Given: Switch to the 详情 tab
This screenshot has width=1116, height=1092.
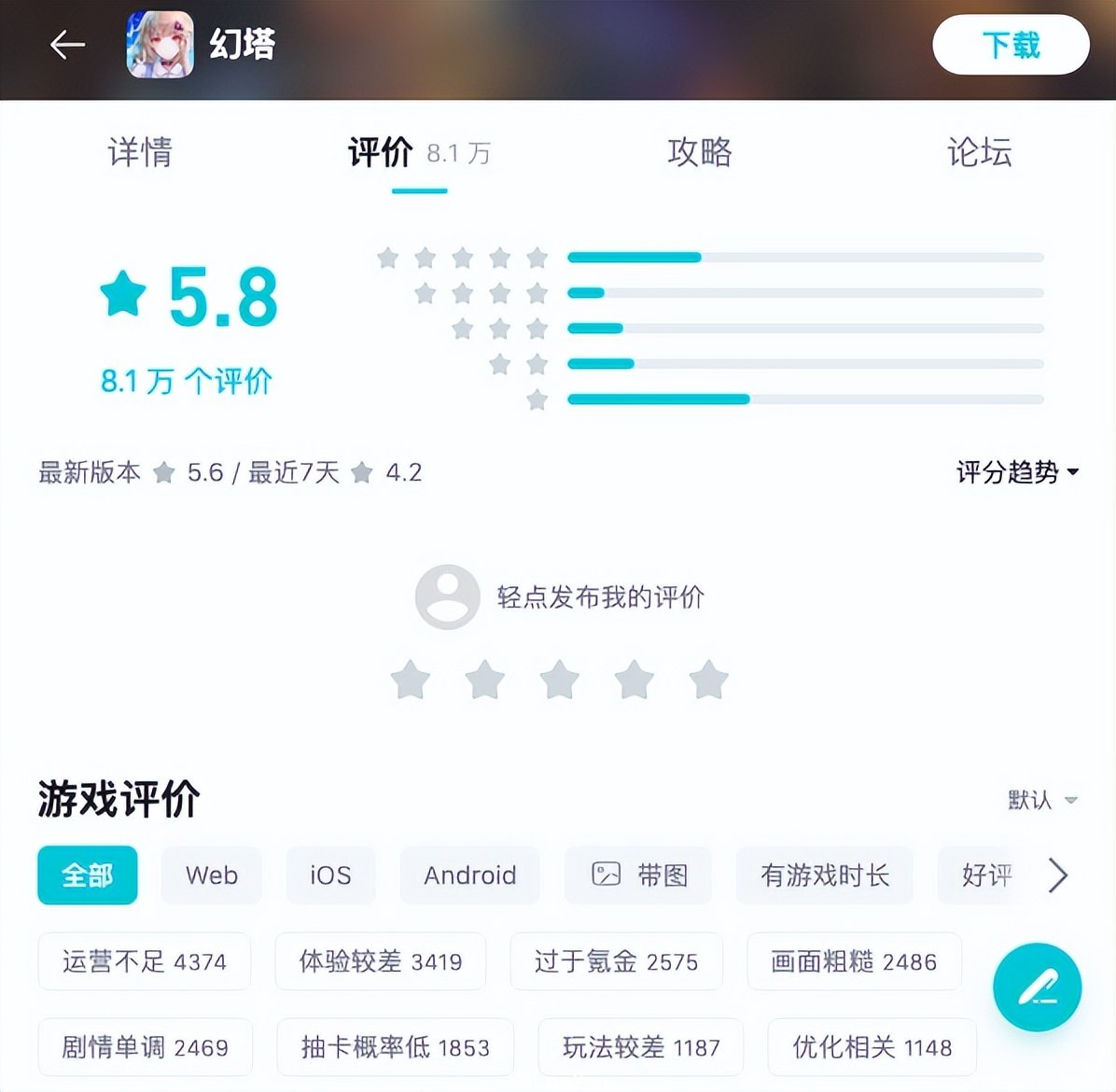Looking at the screenshot, I should tap(140, 152).
